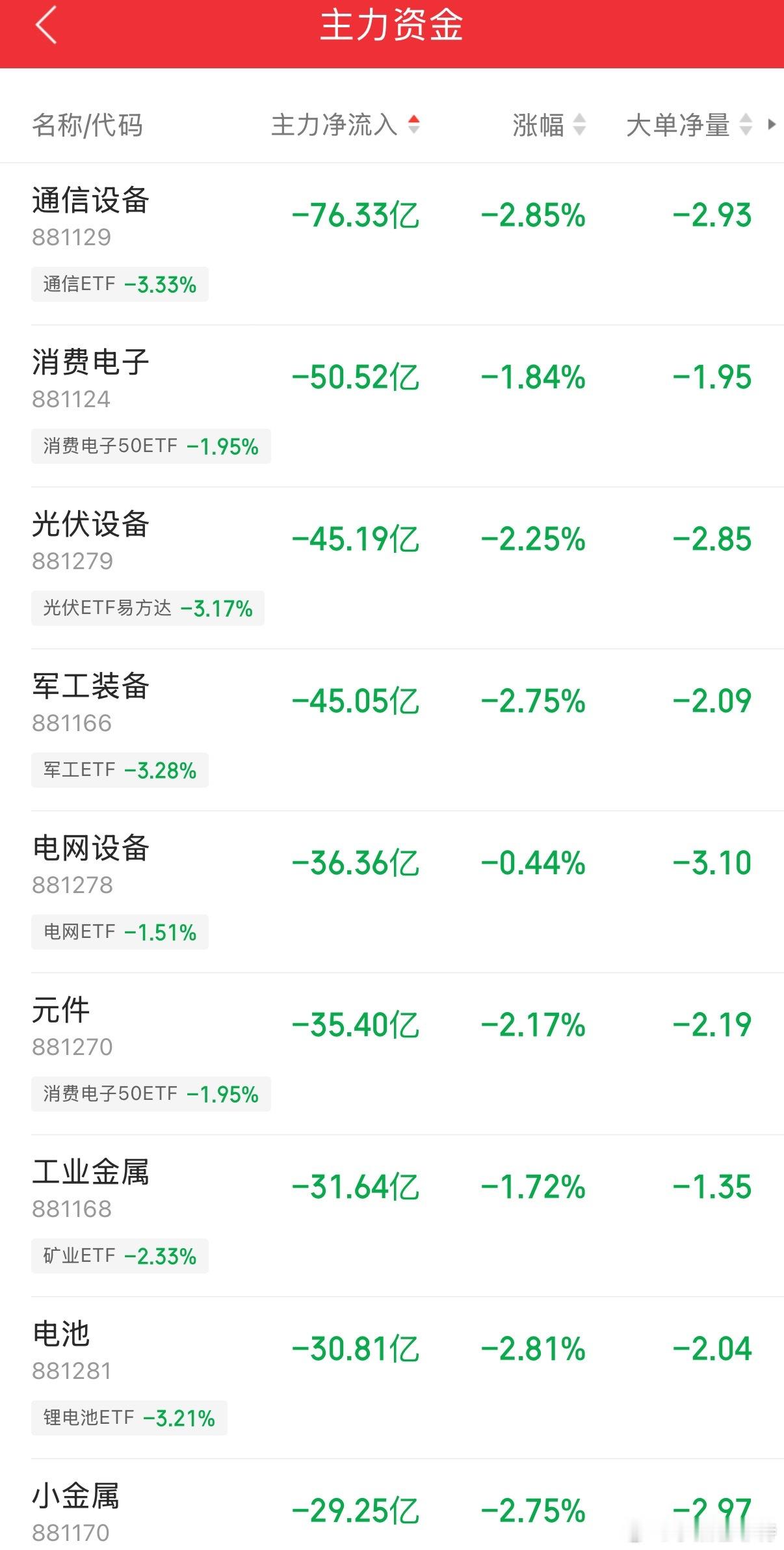Tap the 消费电子50ETF tag under 元件
The height and width of the screenshot is (1550, 784).
click(152, 1094)
